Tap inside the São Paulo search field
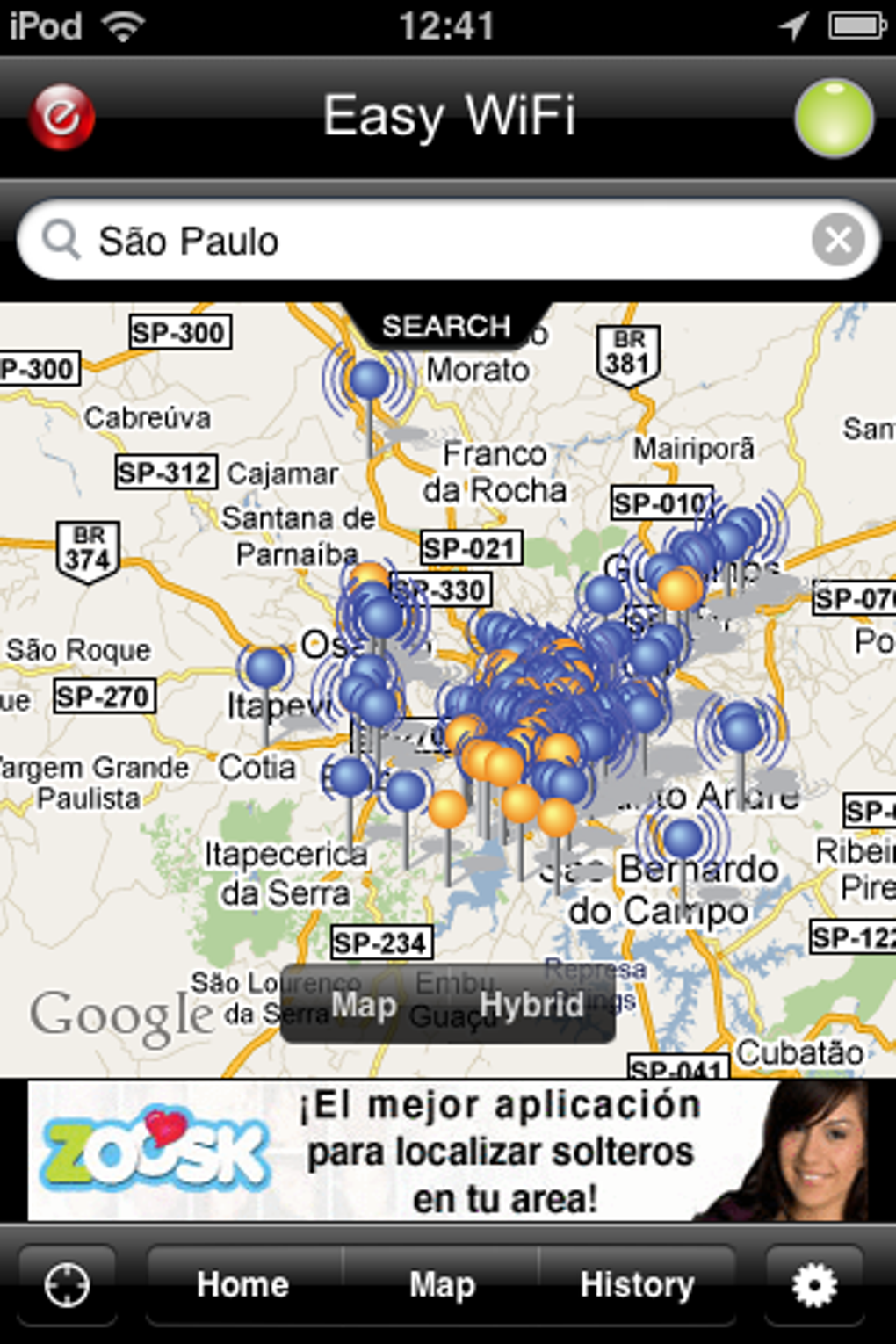This screenshot has height=1344, width=896. 351,241
